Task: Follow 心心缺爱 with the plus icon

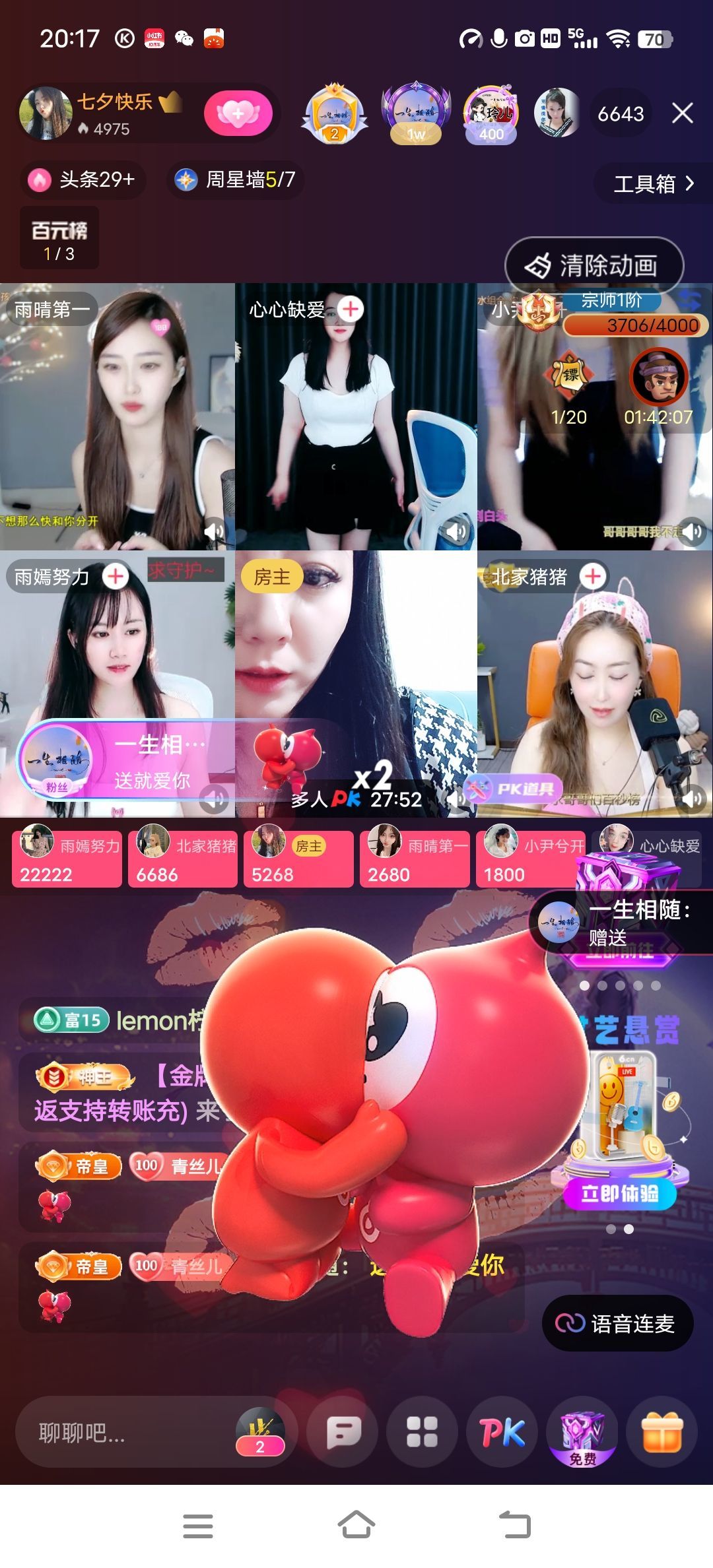Action: click(351, 309)
